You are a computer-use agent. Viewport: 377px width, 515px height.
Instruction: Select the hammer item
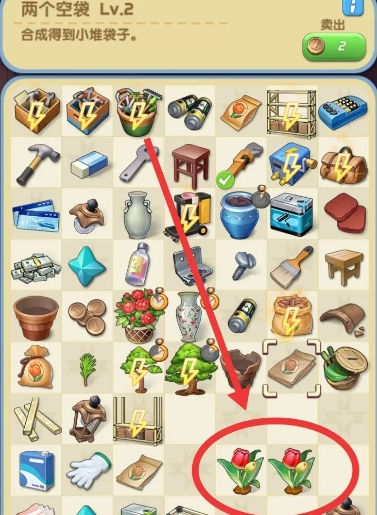point(37,163)
